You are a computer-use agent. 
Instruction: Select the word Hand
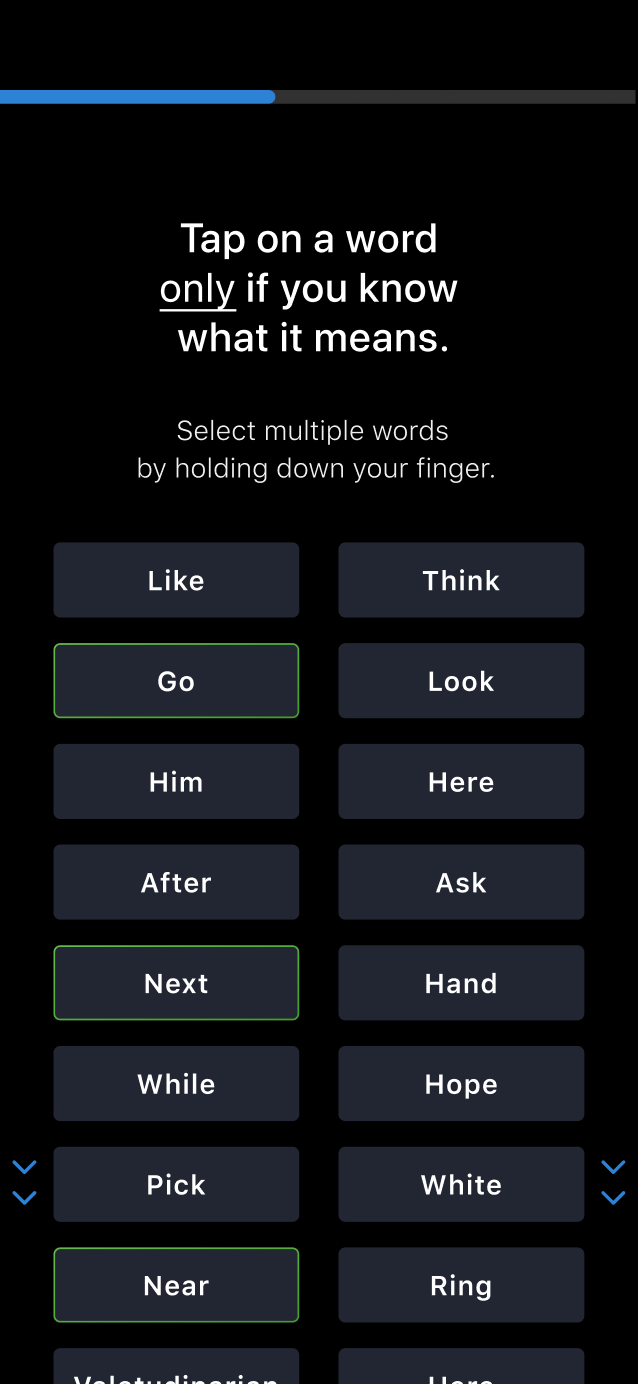click(461, 983)
